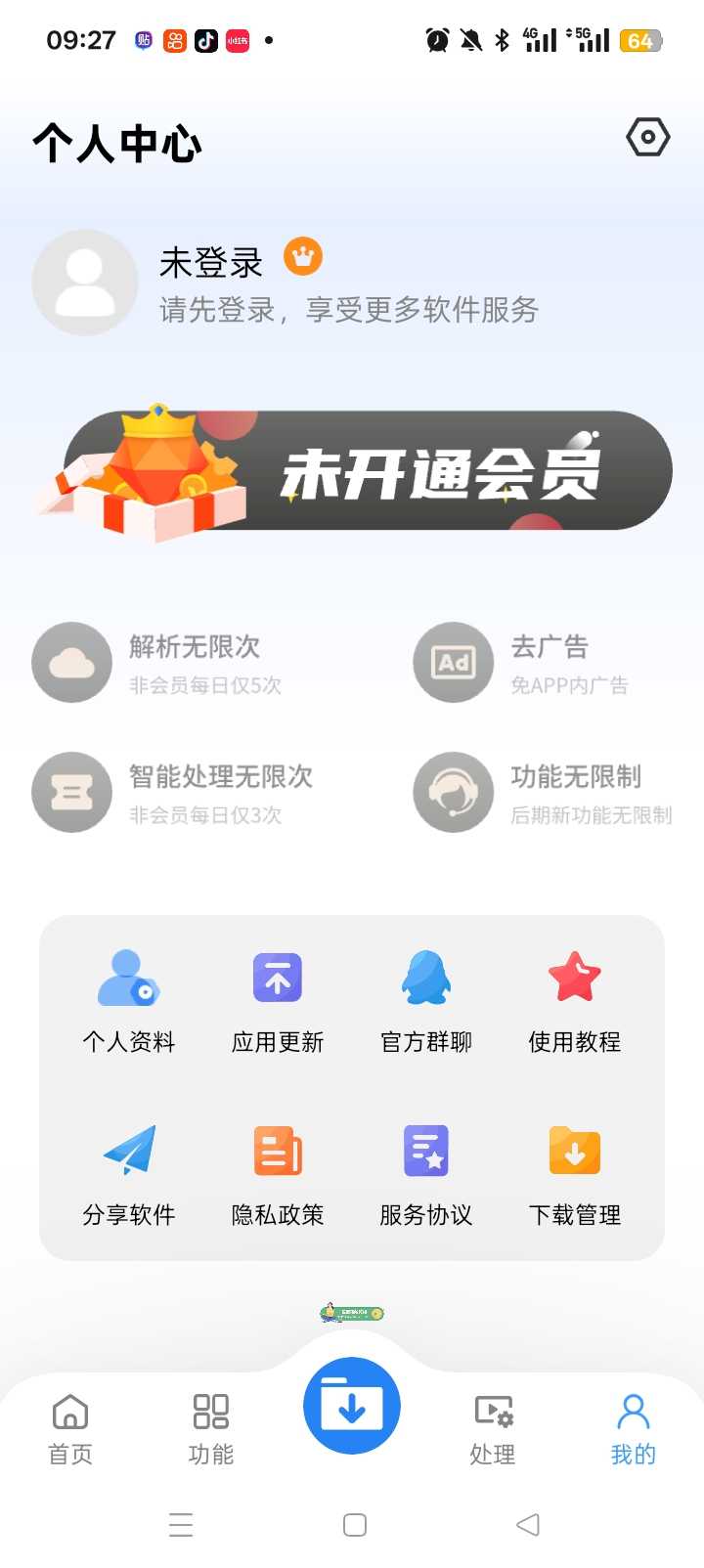Open the 服务协议

[426, 1174]
